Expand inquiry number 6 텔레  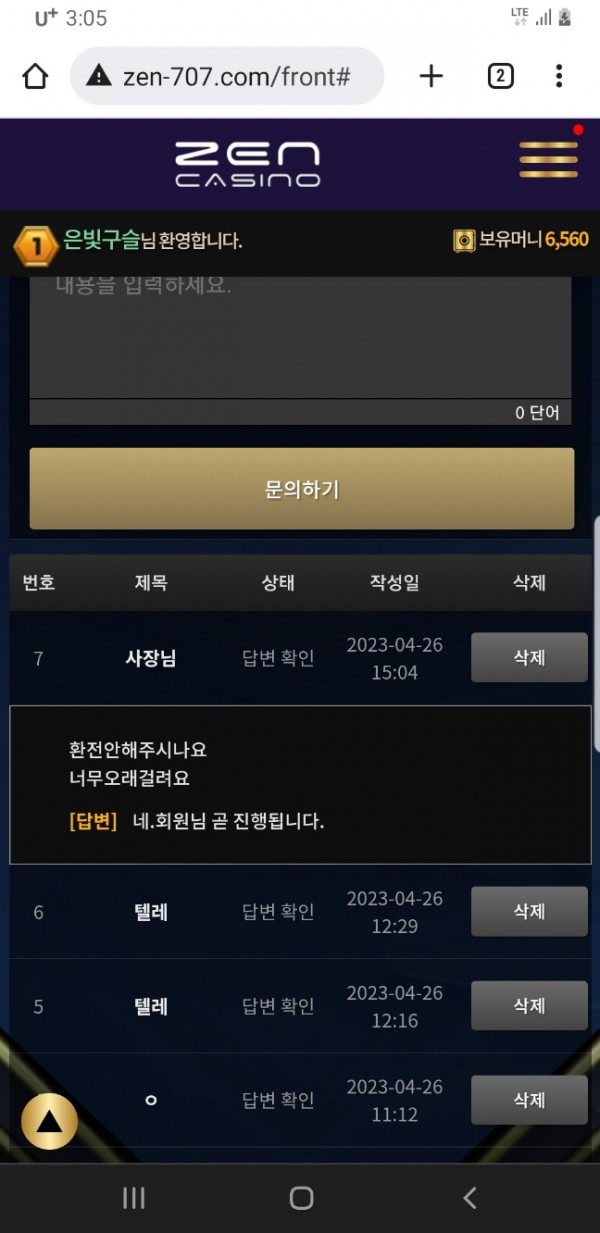click(150, 912)
